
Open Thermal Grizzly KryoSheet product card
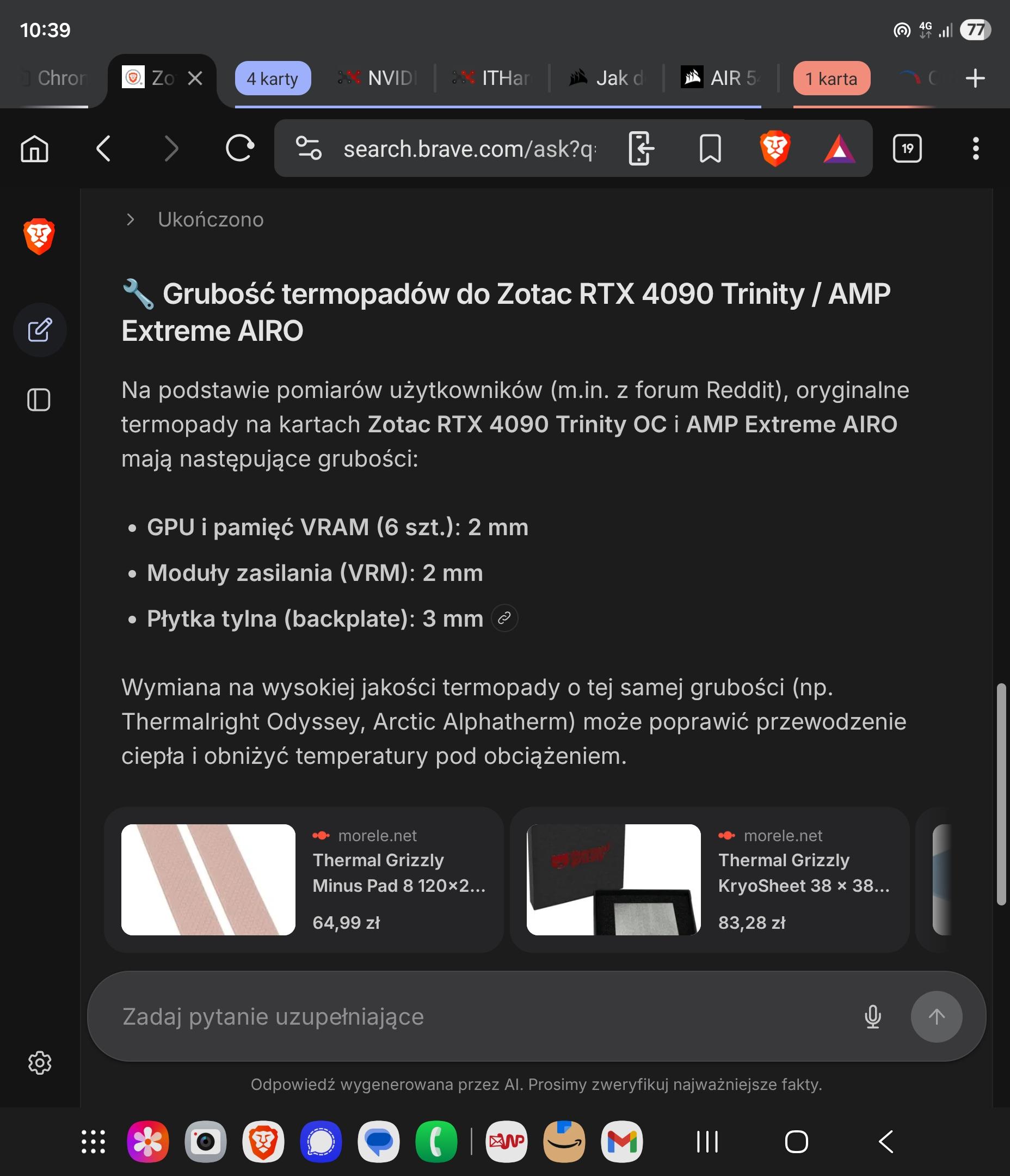point(709,879)
